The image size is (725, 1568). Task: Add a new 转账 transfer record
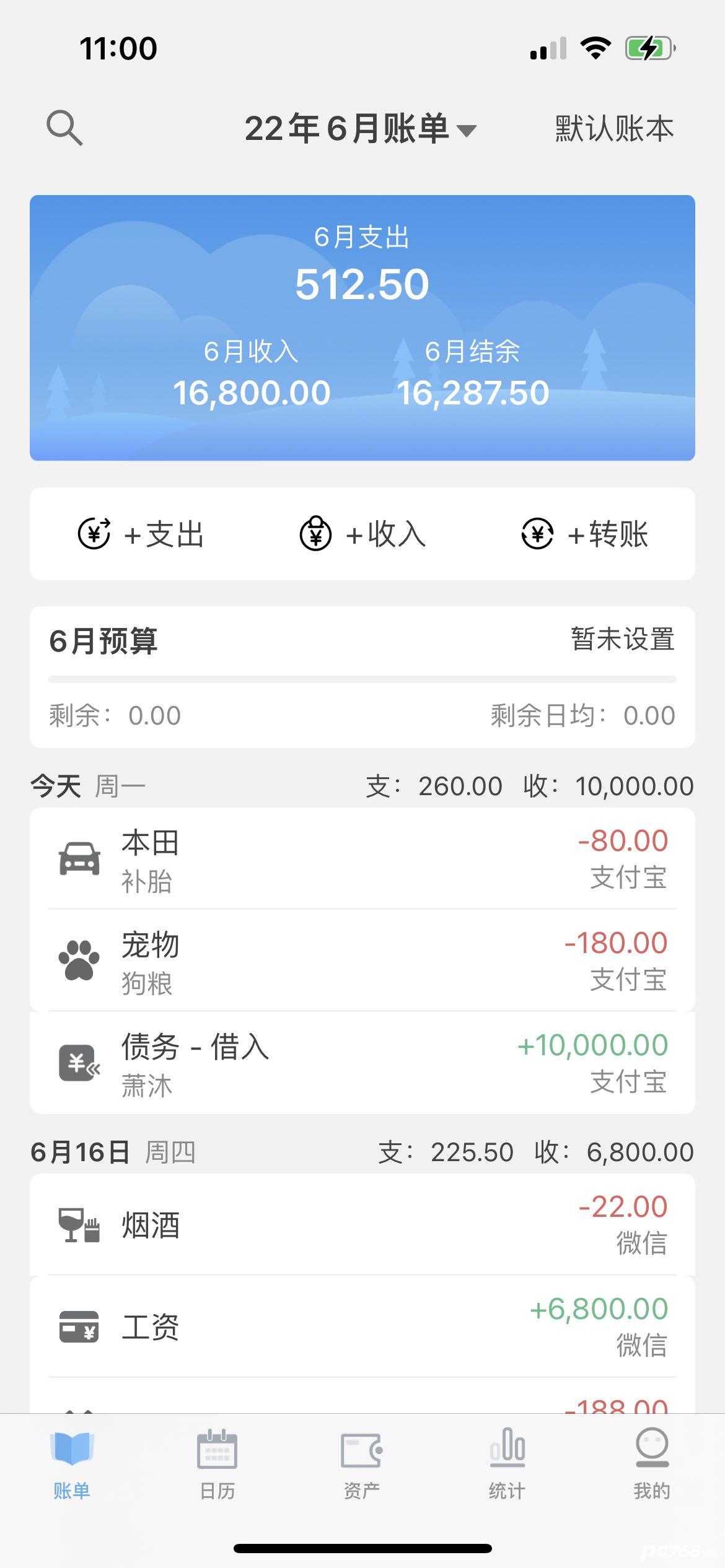click(584, 534)
